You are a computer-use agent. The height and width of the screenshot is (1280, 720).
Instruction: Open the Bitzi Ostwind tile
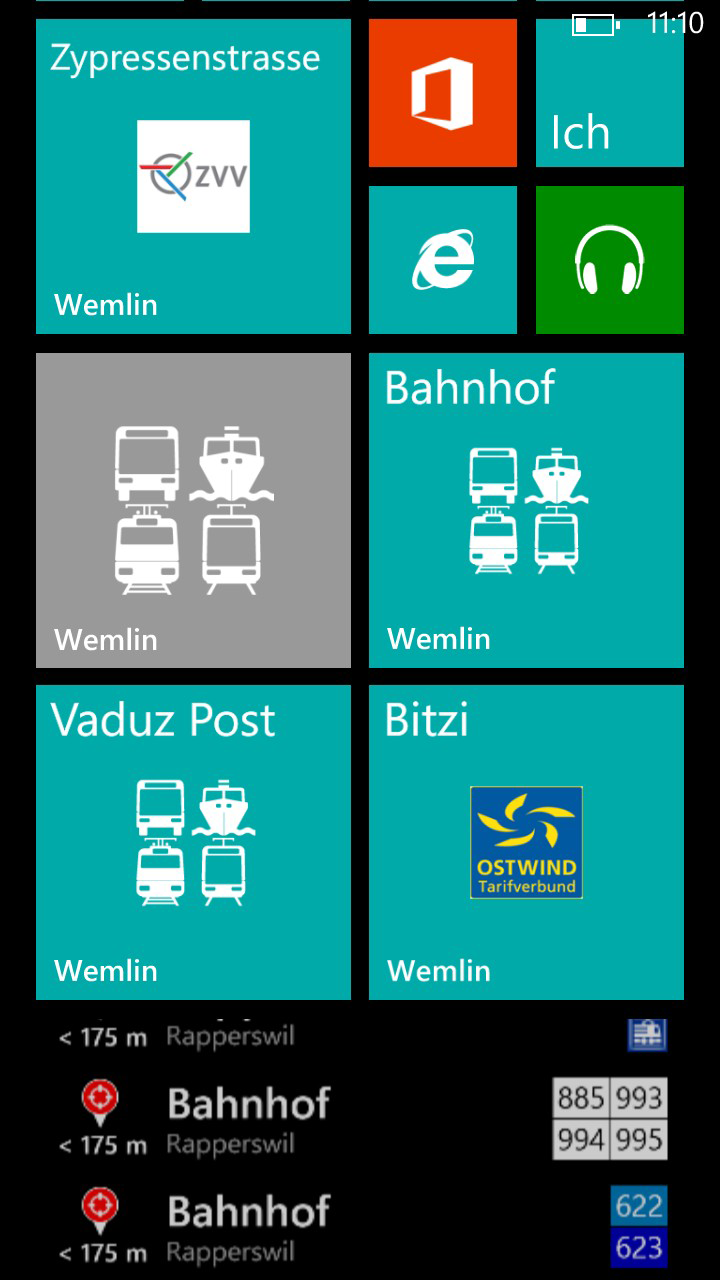(x=526, y=842)
